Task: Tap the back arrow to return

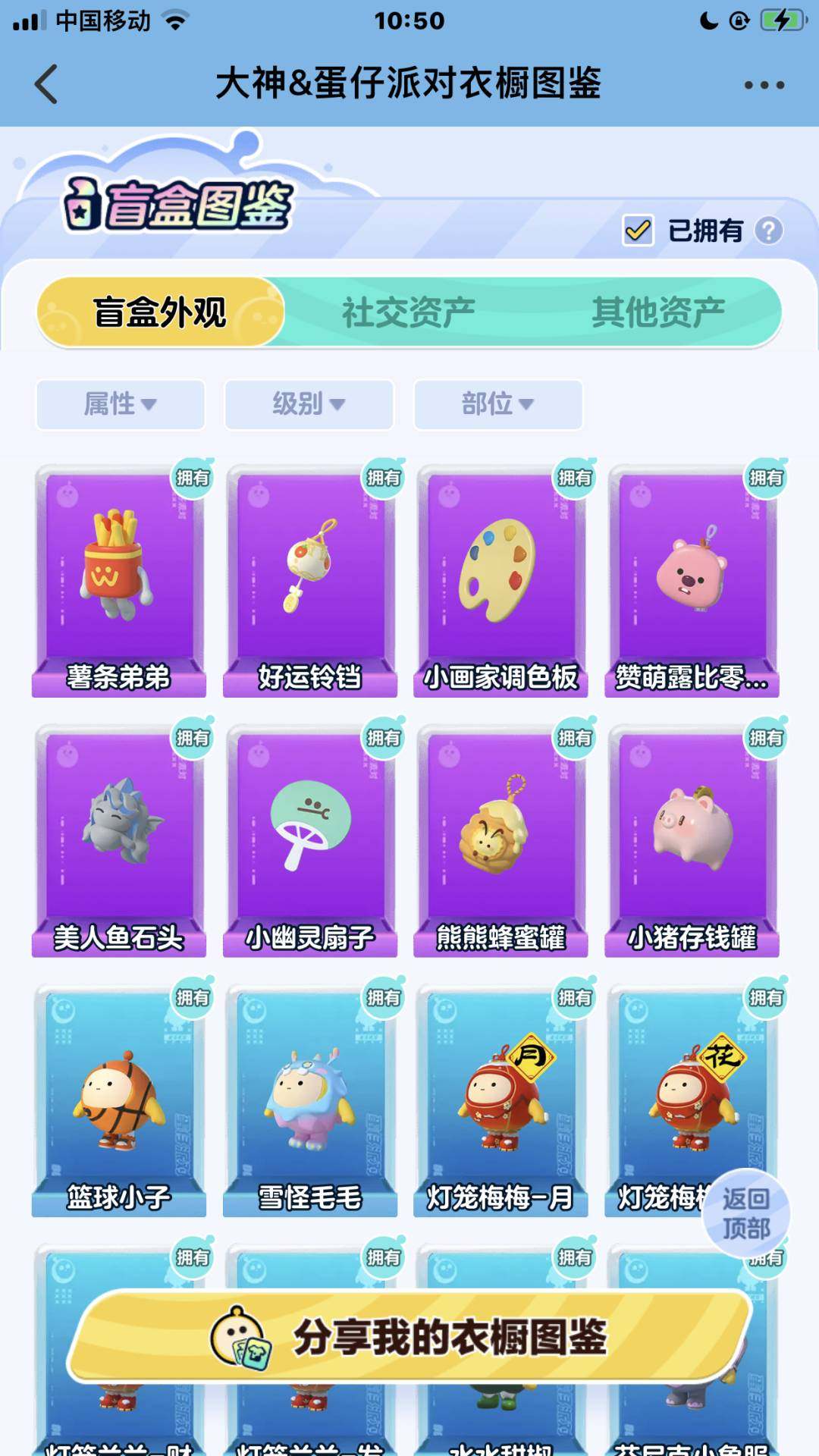Action: pos(45,83)
